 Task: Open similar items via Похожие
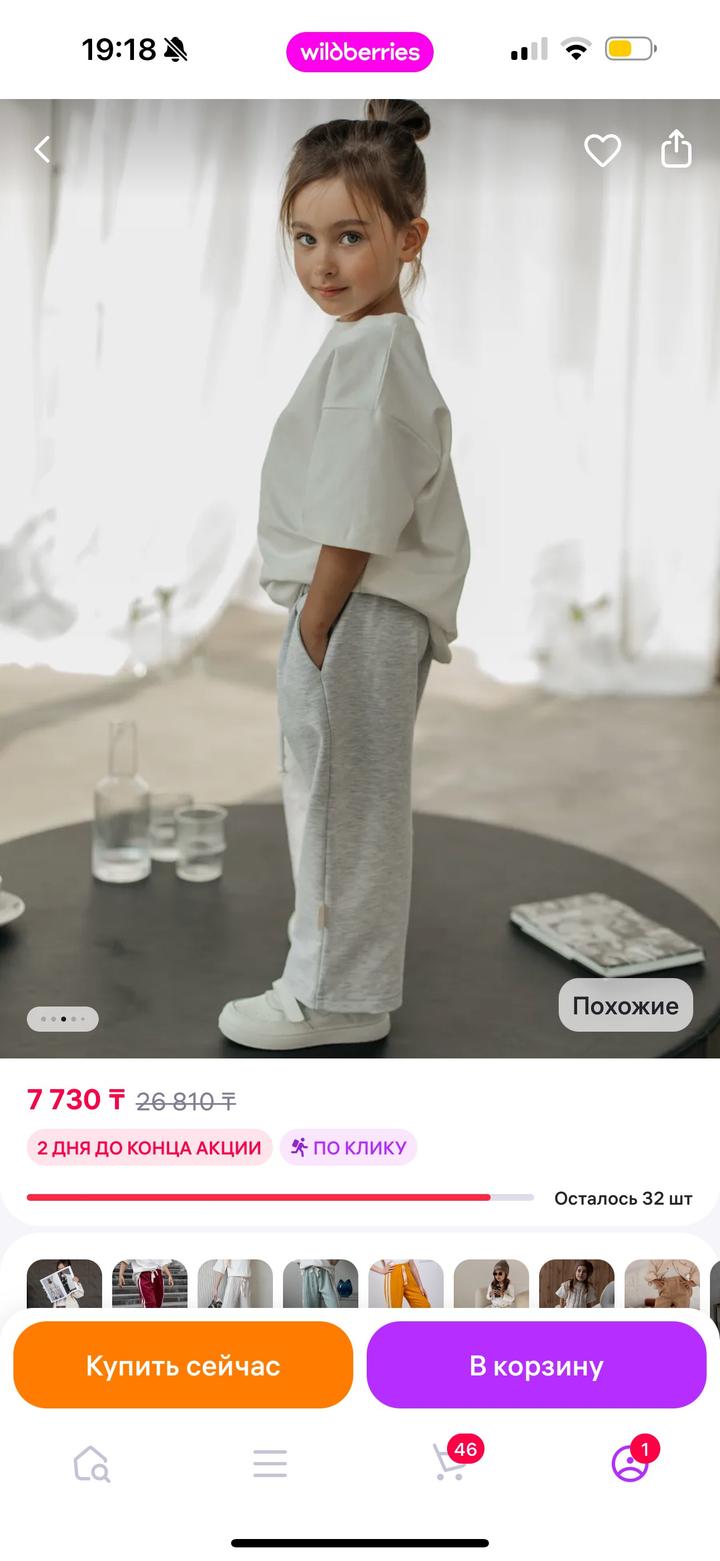tap(625, 1005)
